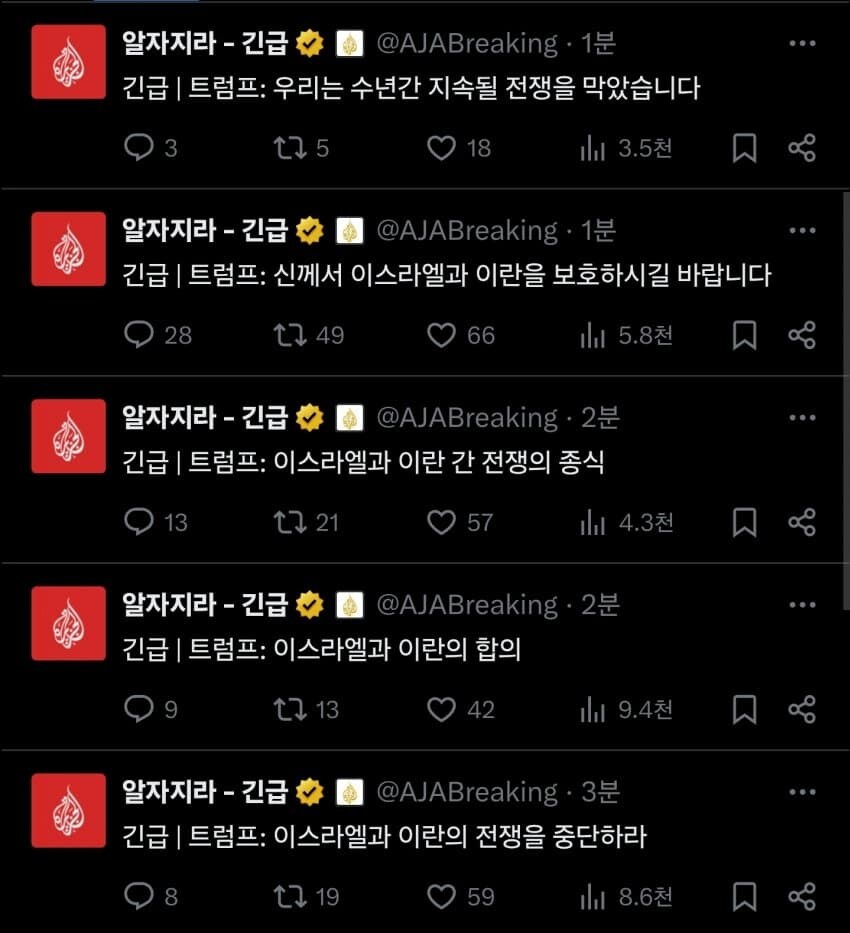
Task: Retweet '수년간 지속될 전쟁을 막았습니다' tweet
Action: pos(289,148)
